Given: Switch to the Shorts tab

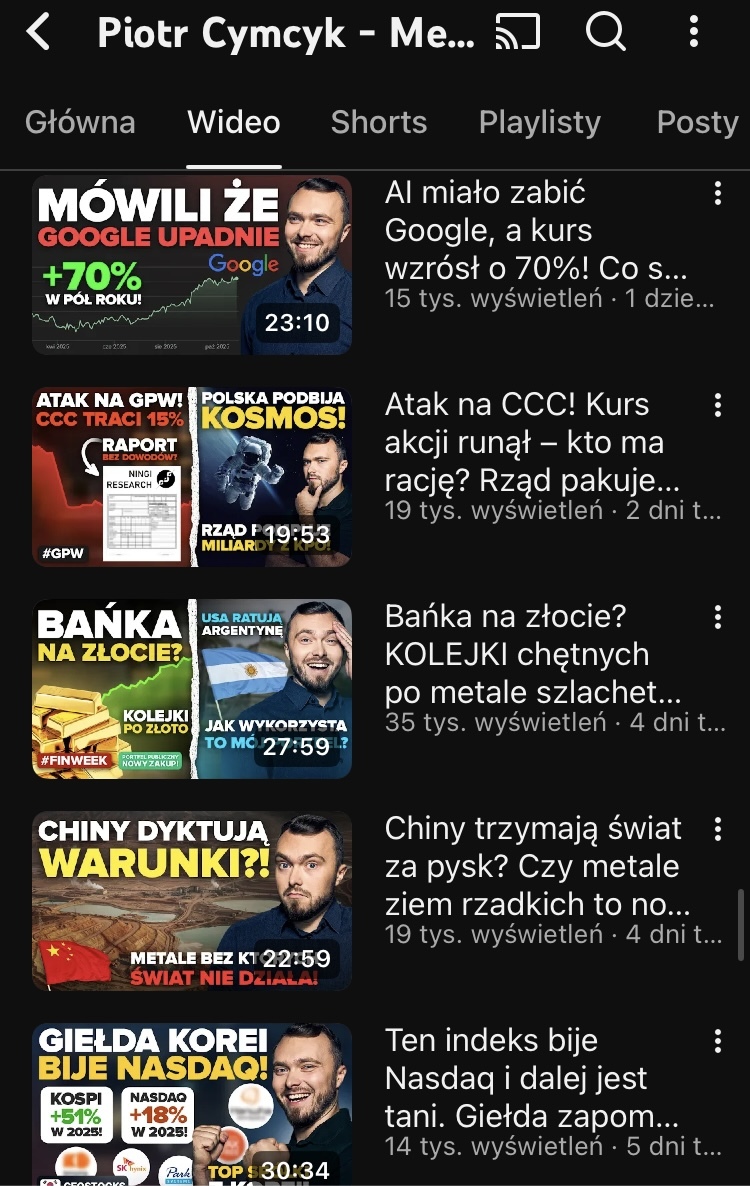Looking at the screenshot, I should coord(379,123).
